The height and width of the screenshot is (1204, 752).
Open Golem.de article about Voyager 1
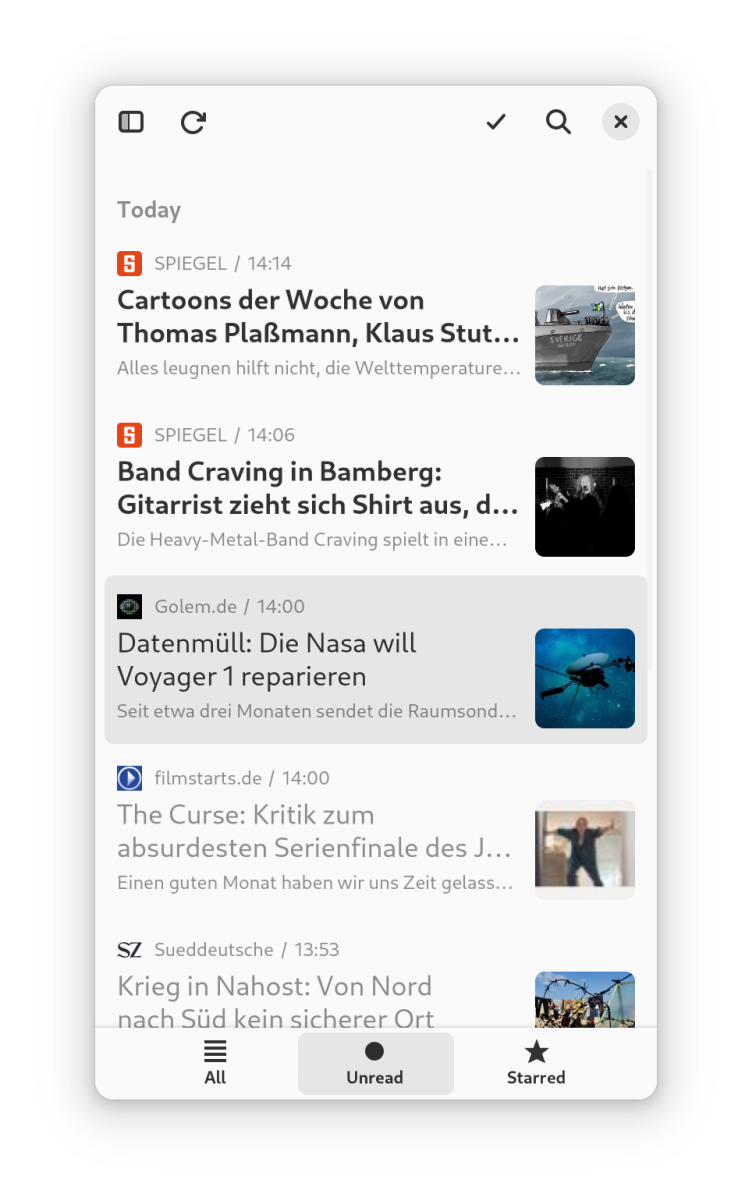(x=376, y=660)
